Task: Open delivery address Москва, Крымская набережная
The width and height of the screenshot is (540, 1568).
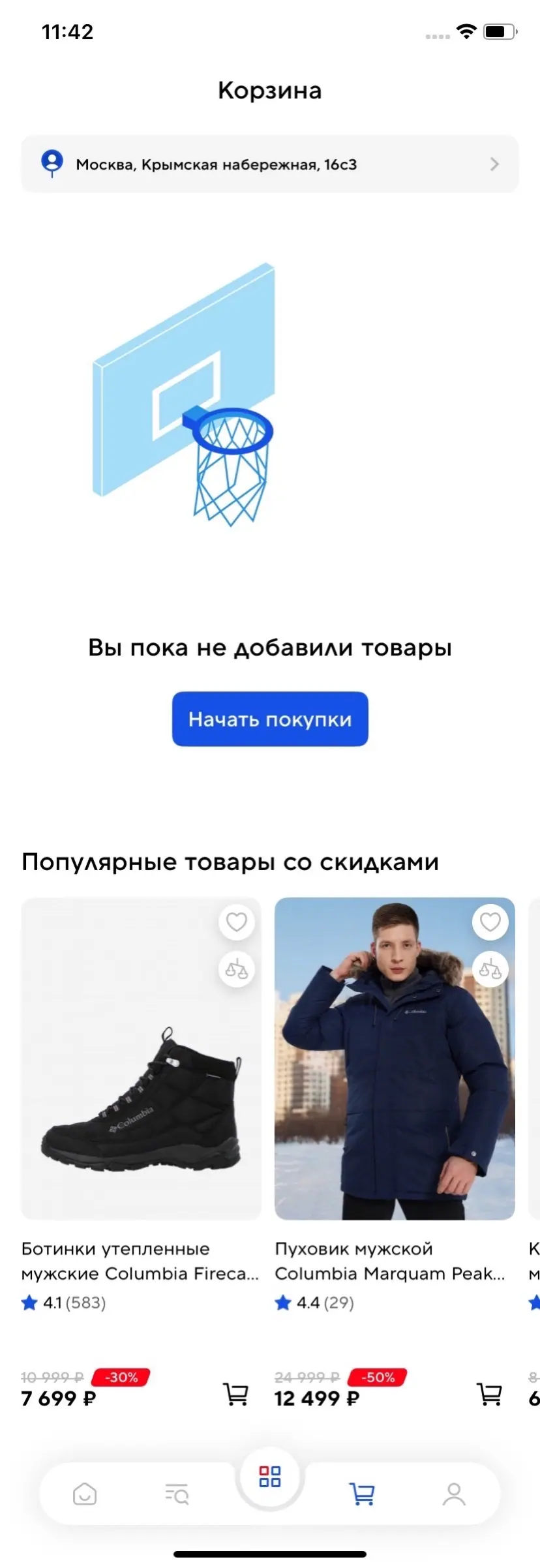Action: [x=269, y=164]
